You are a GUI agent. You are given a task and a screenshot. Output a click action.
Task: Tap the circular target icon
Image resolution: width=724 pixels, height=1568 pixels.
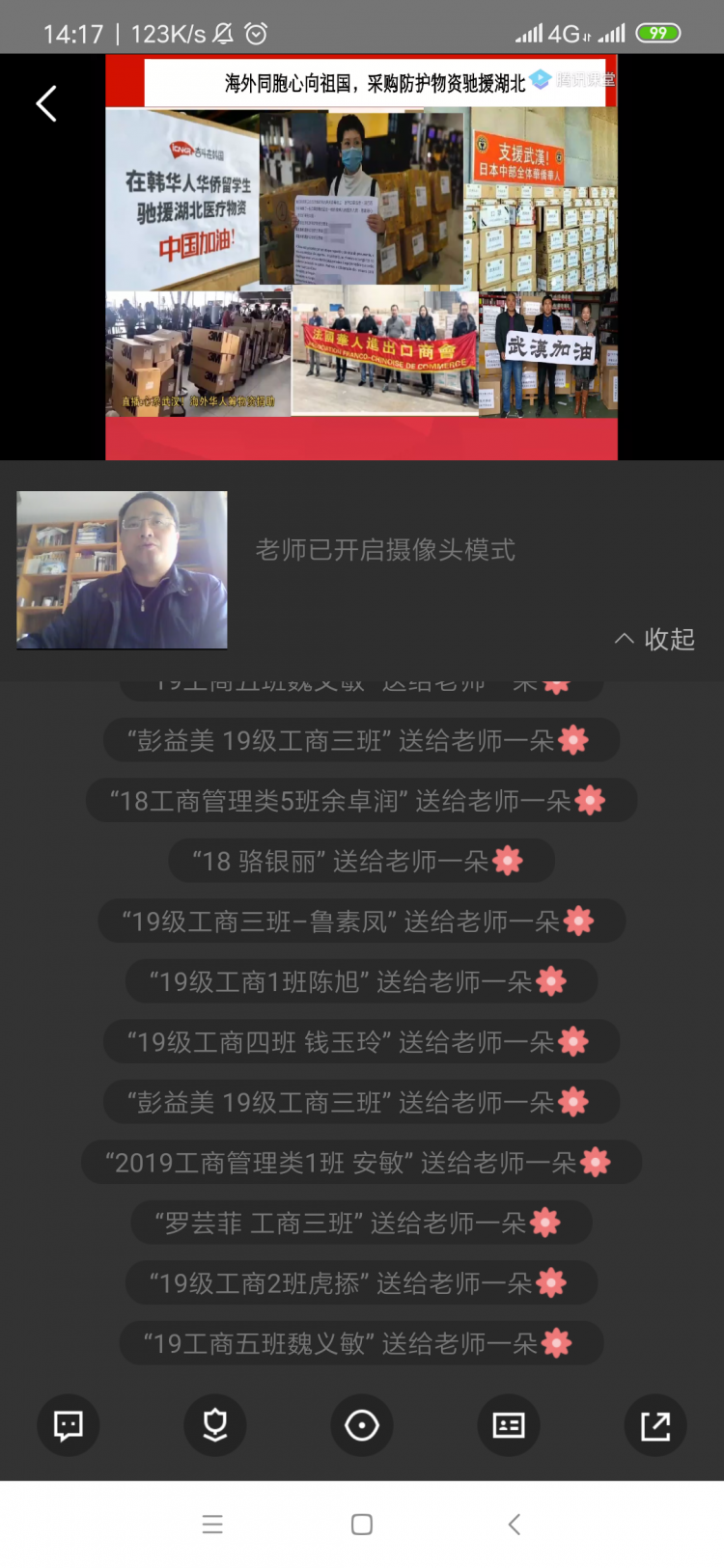[x=362, y=1424]
